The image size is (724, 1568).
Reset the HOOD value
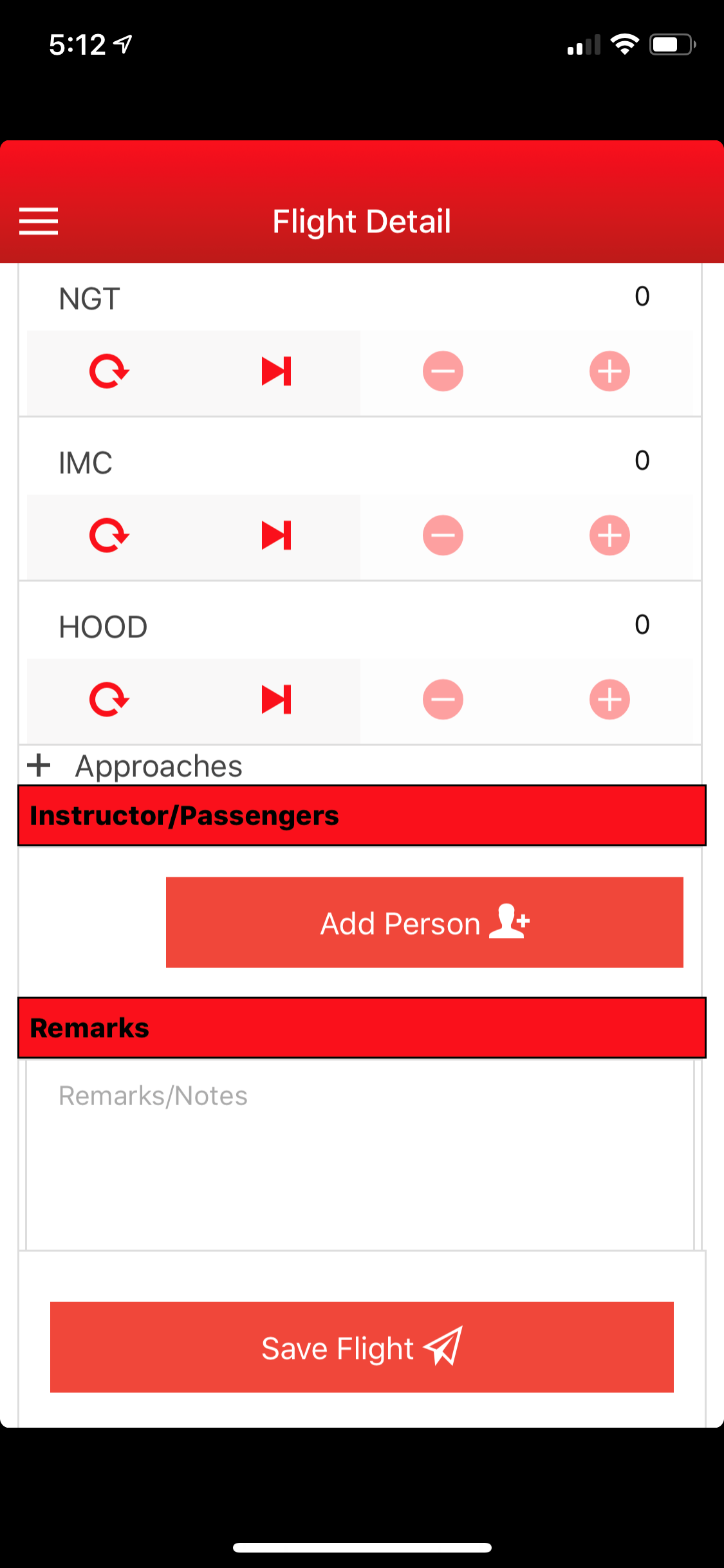[109, 700]
